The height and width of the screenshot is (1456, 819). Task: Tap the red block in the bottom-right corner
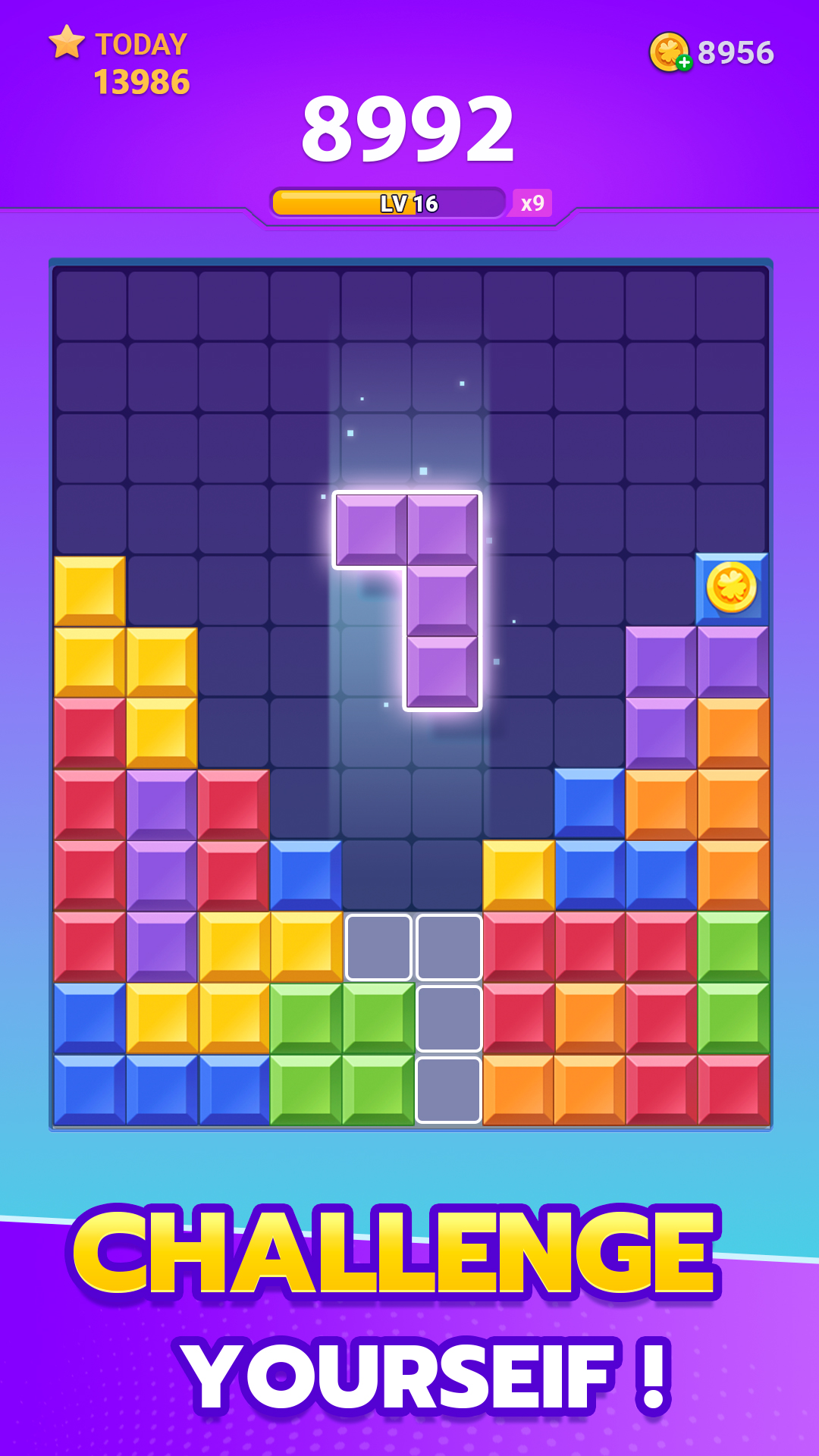tap(732, 1088)
